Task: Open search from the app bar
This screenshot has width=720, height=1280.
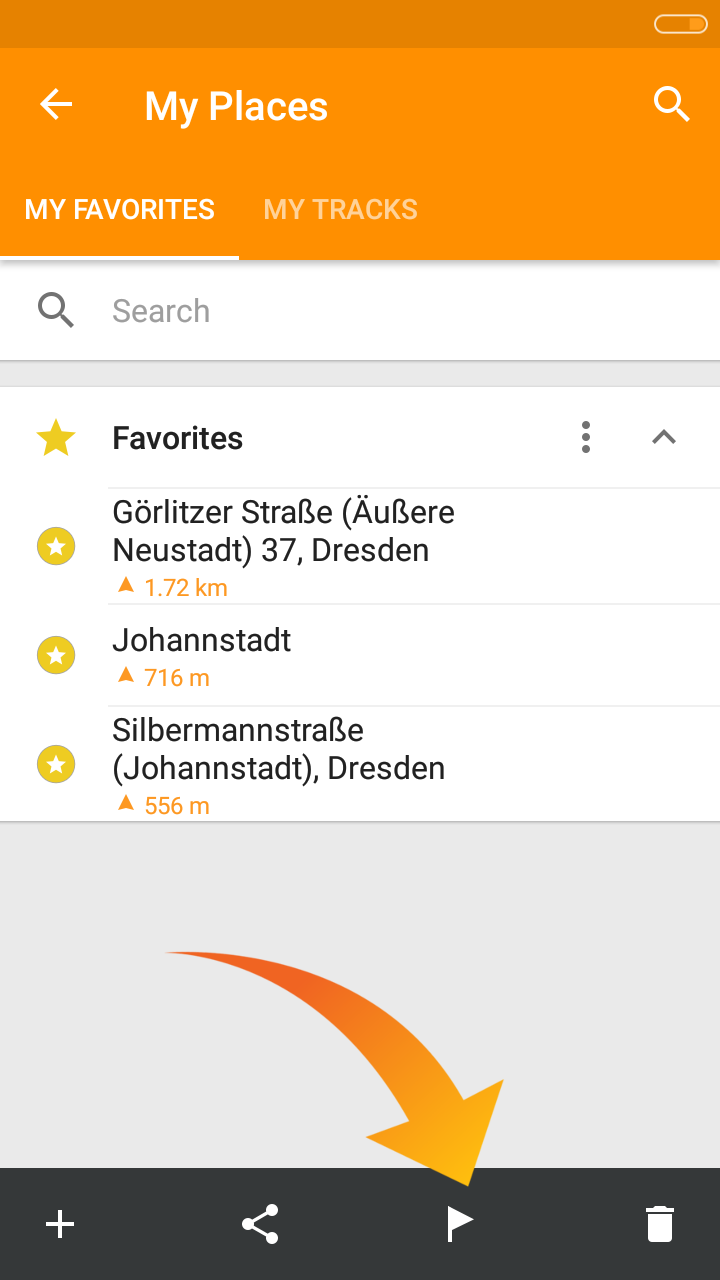Action: point(671,104)
